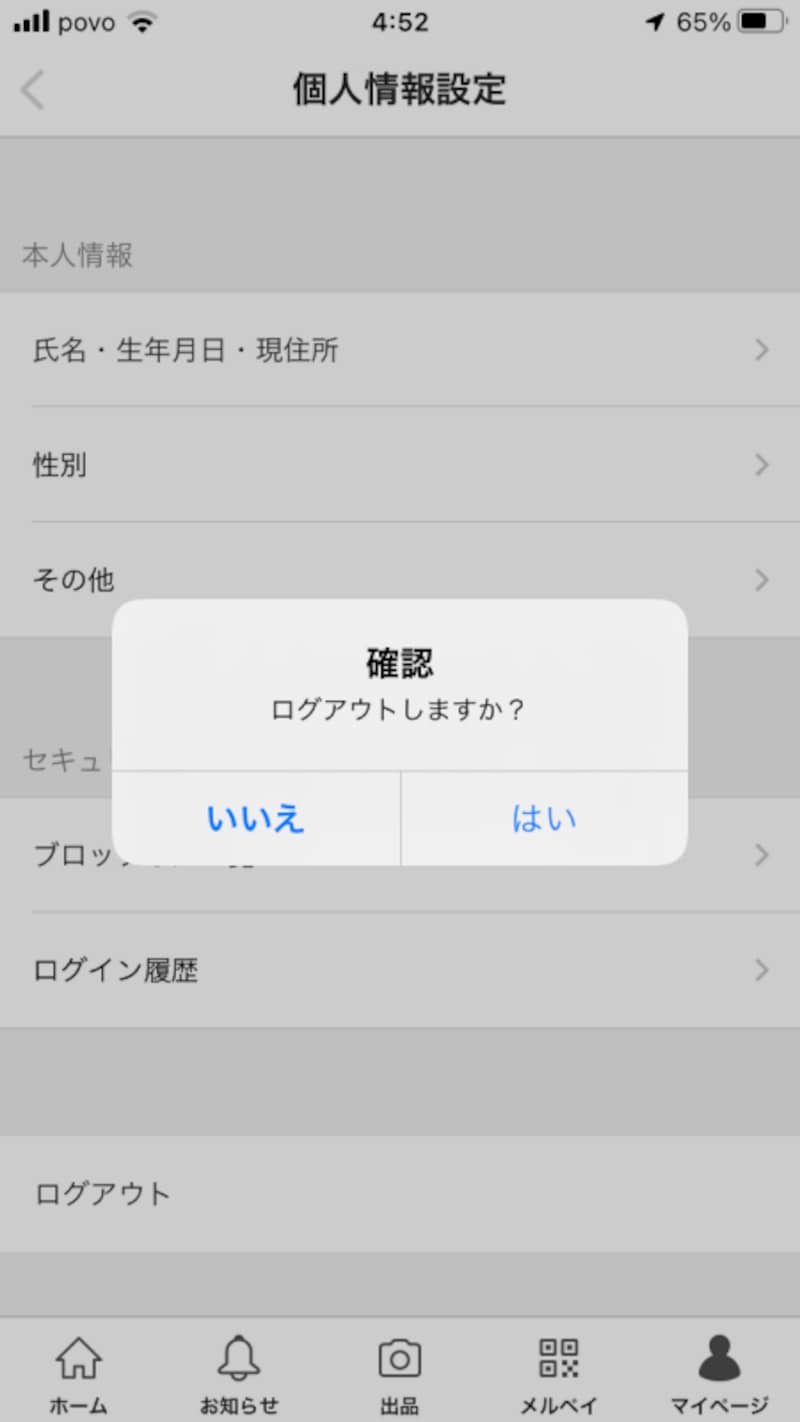Screen dimensions: 800x1422
Task: Open the ブロック settings row
Action: click(x=400, y=856)
